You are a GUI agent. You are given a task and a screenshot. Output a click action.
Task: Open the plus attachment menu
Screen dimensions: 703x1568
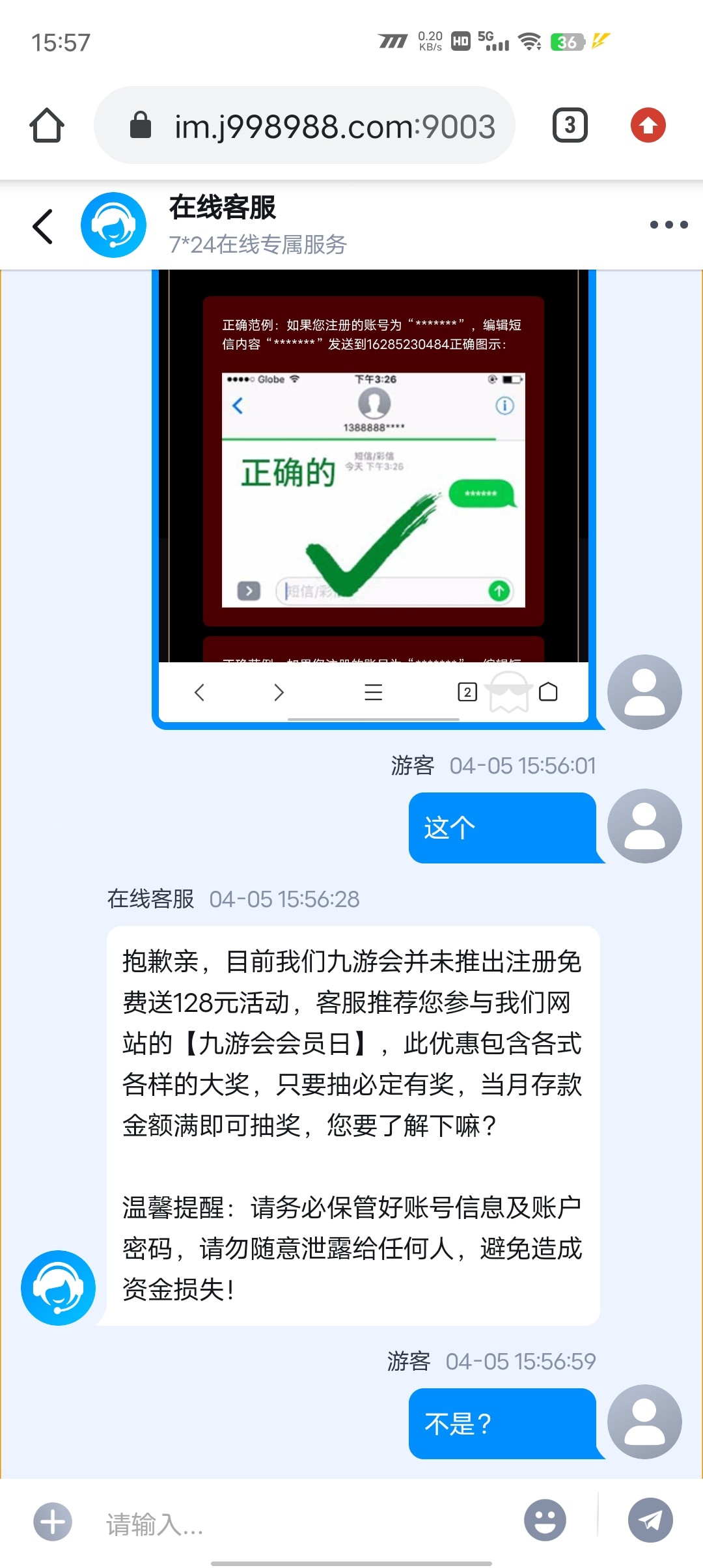coord(53,1522)
